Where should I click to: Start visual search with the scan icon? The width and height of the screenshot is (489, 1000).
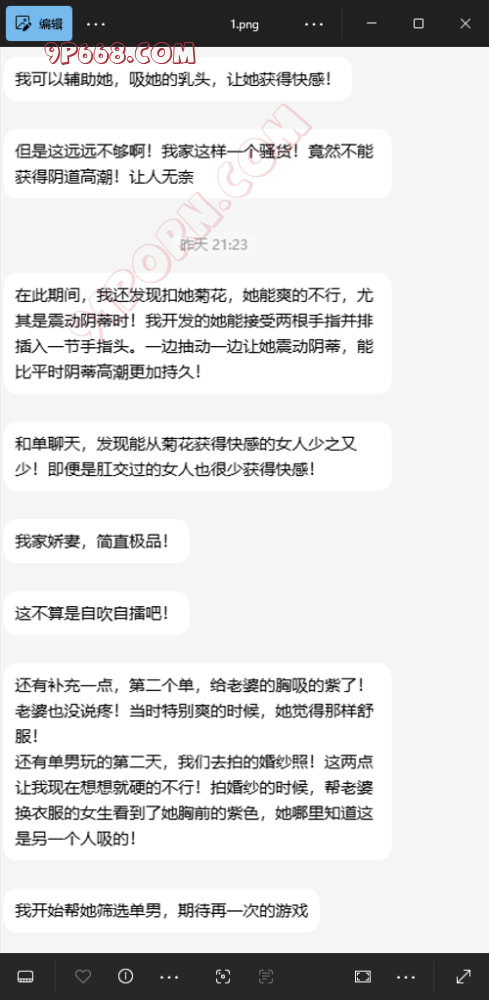[223, 976]
